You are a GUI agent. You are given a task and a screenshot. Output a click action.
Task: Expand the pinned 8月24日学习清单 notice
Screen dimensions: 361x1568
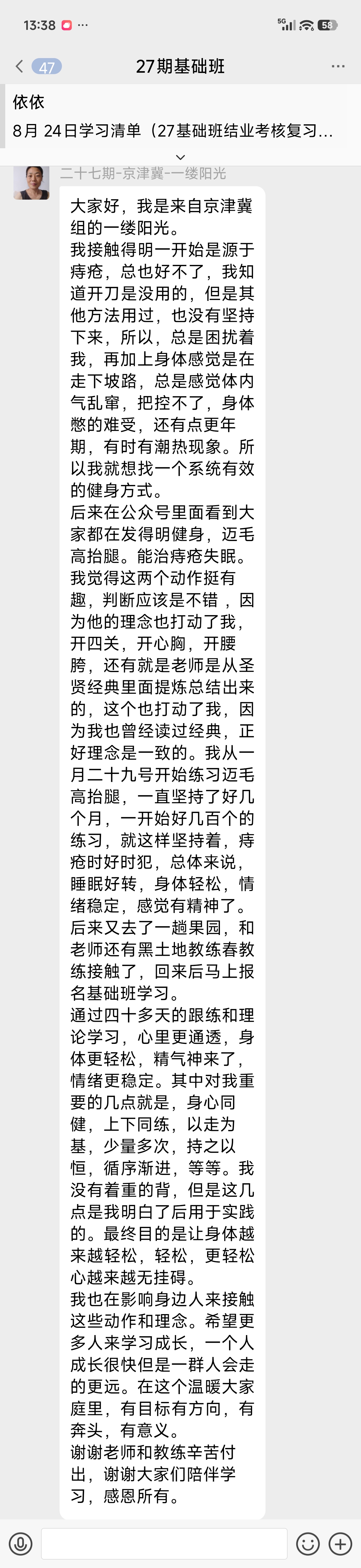(x=180, y=157)
